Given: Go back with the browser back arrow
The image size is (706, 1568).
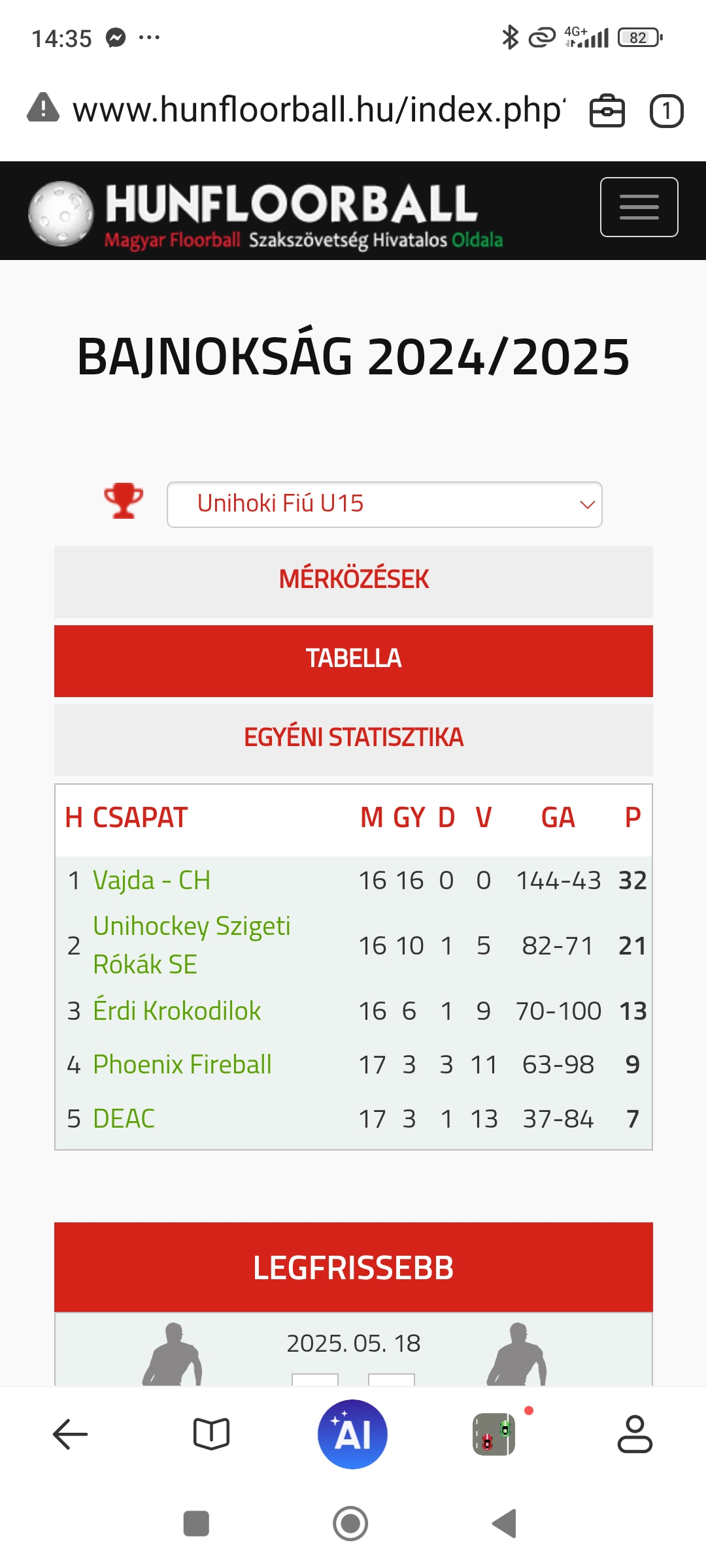Looking at the screenshot, I should tap(70, 1434).
